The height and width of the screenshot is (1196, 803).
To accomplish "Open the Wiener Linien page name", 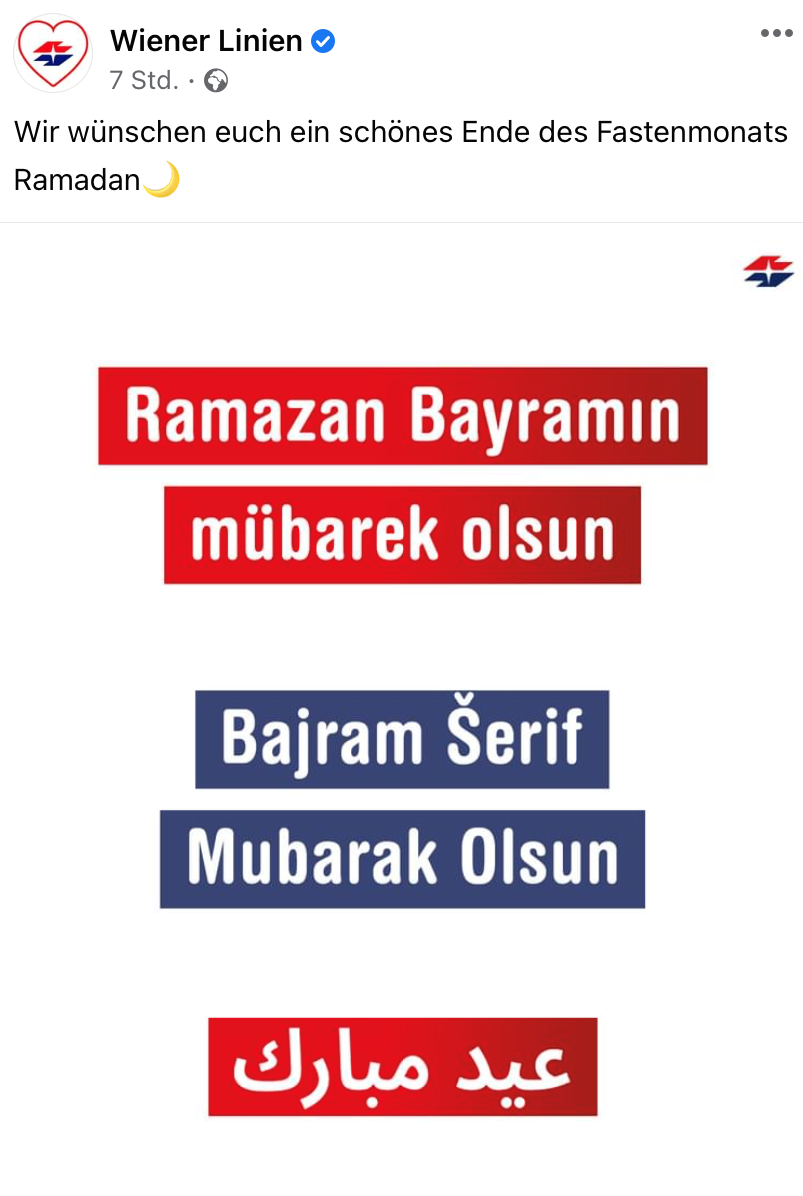I will coord(206,41).
